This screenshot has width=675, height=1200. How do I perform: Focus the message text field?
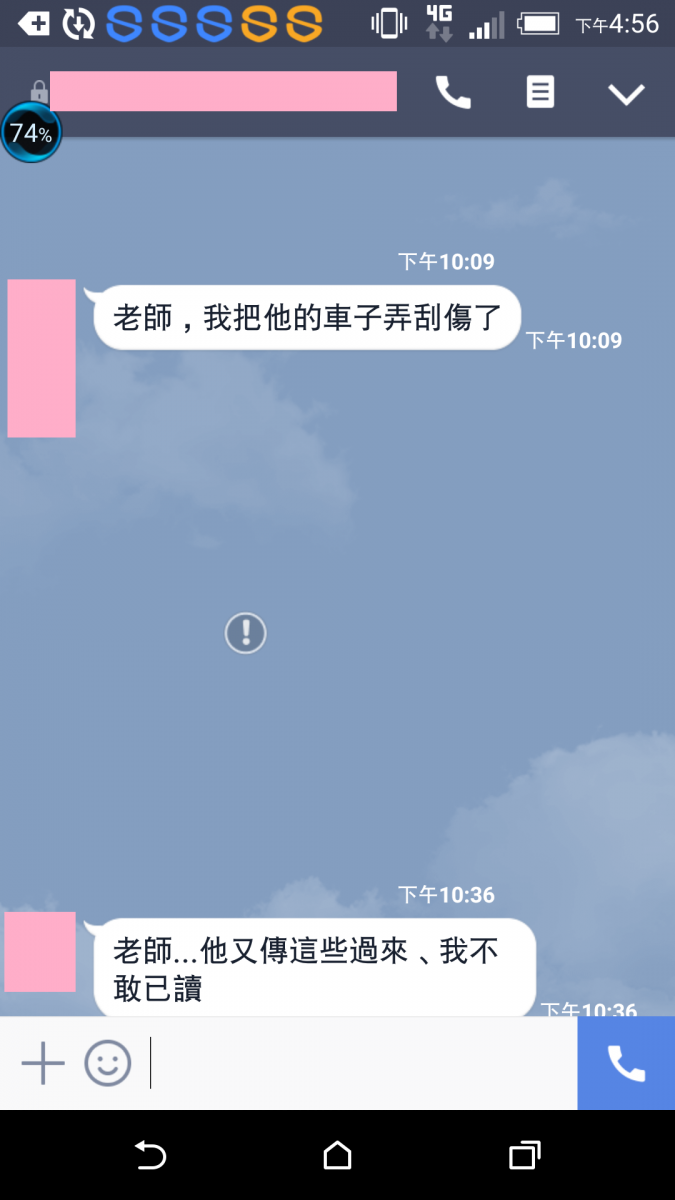tap(360, 1063)
